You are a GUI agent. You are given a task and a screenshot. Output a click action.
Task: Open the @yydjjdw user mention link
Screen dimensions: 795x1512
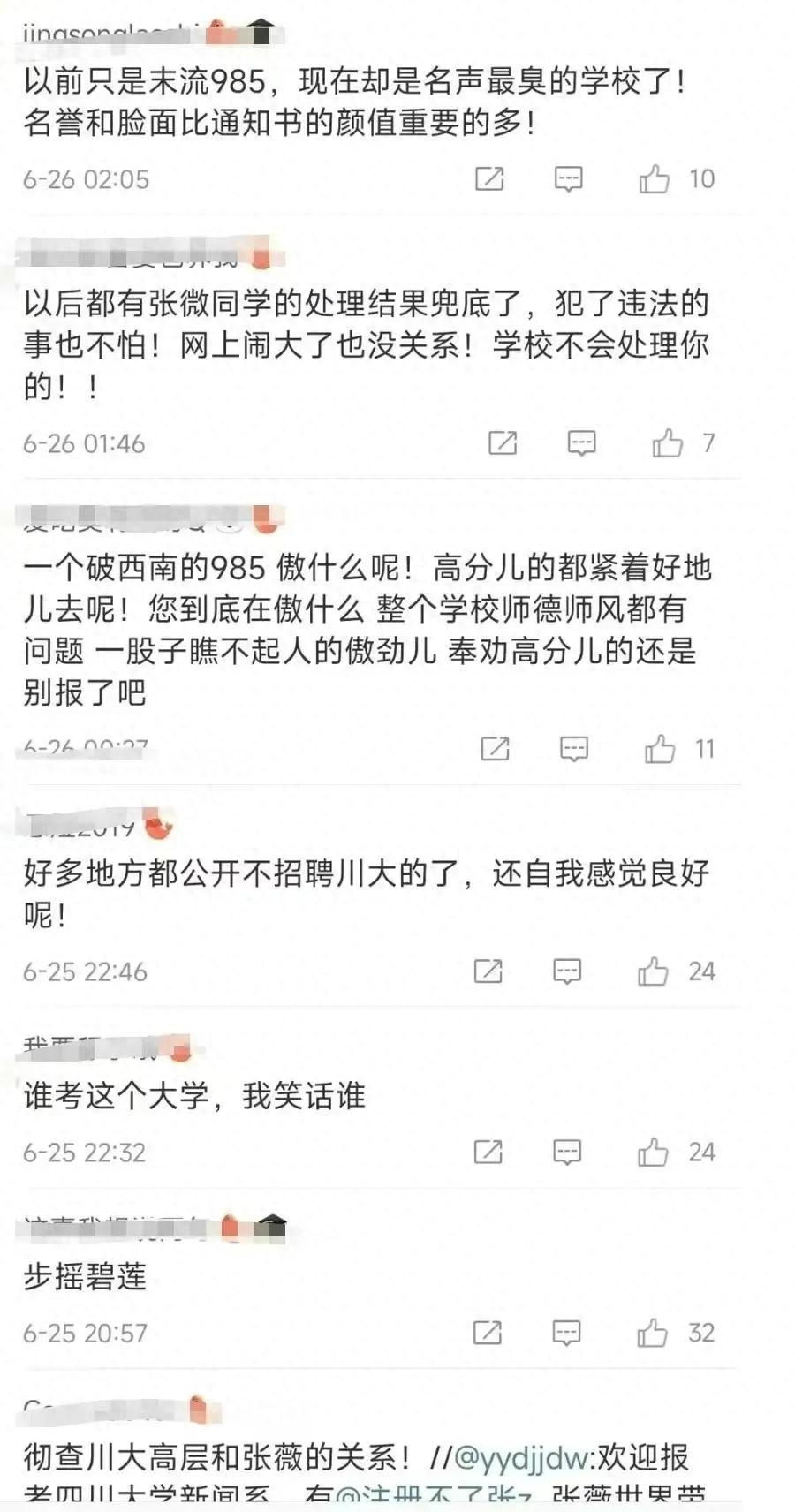(x=520, y=1458)
